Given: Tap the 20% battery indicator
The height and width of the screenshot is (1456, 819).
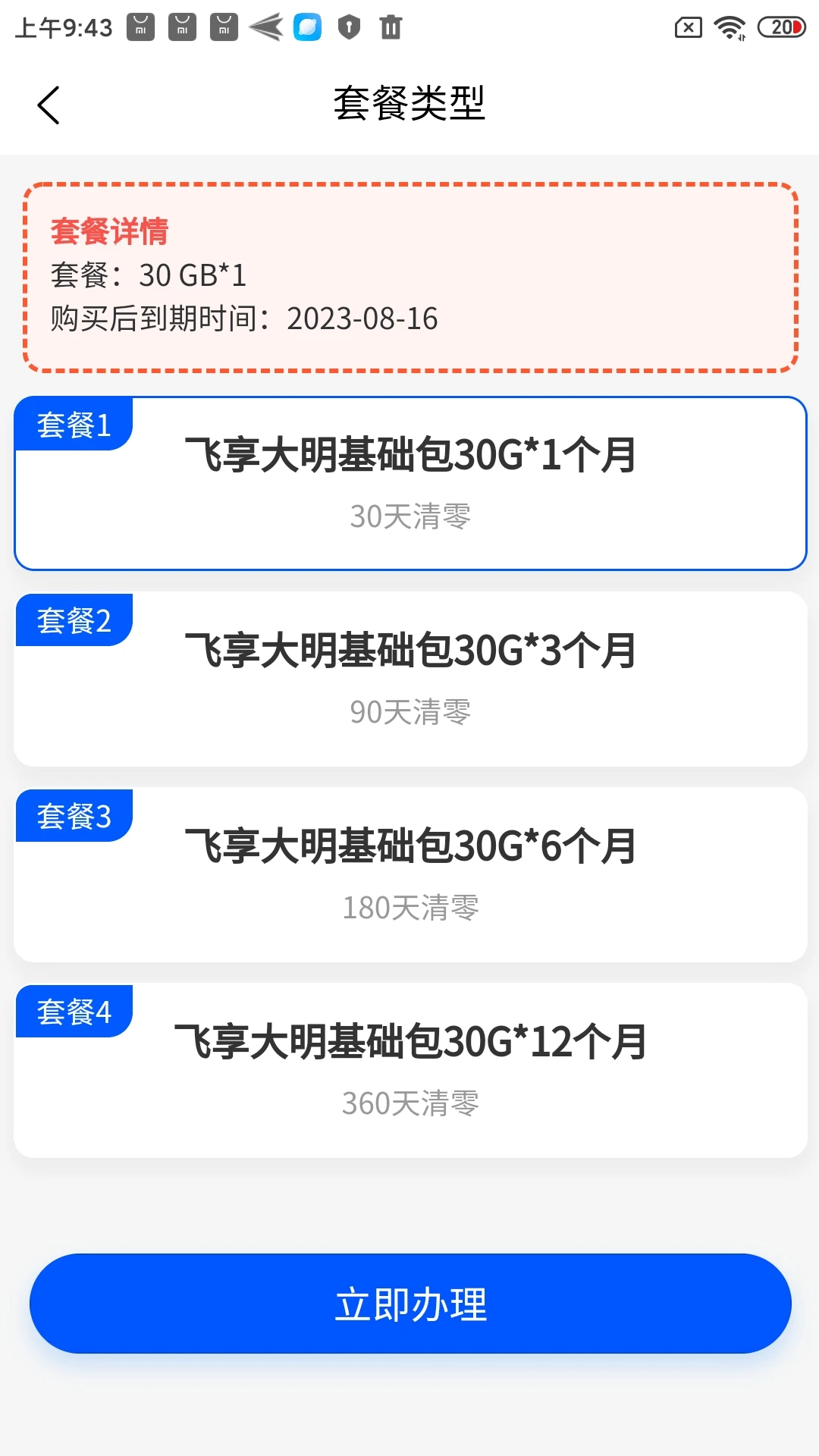Looking at the screenshot, I should (782, 27).
